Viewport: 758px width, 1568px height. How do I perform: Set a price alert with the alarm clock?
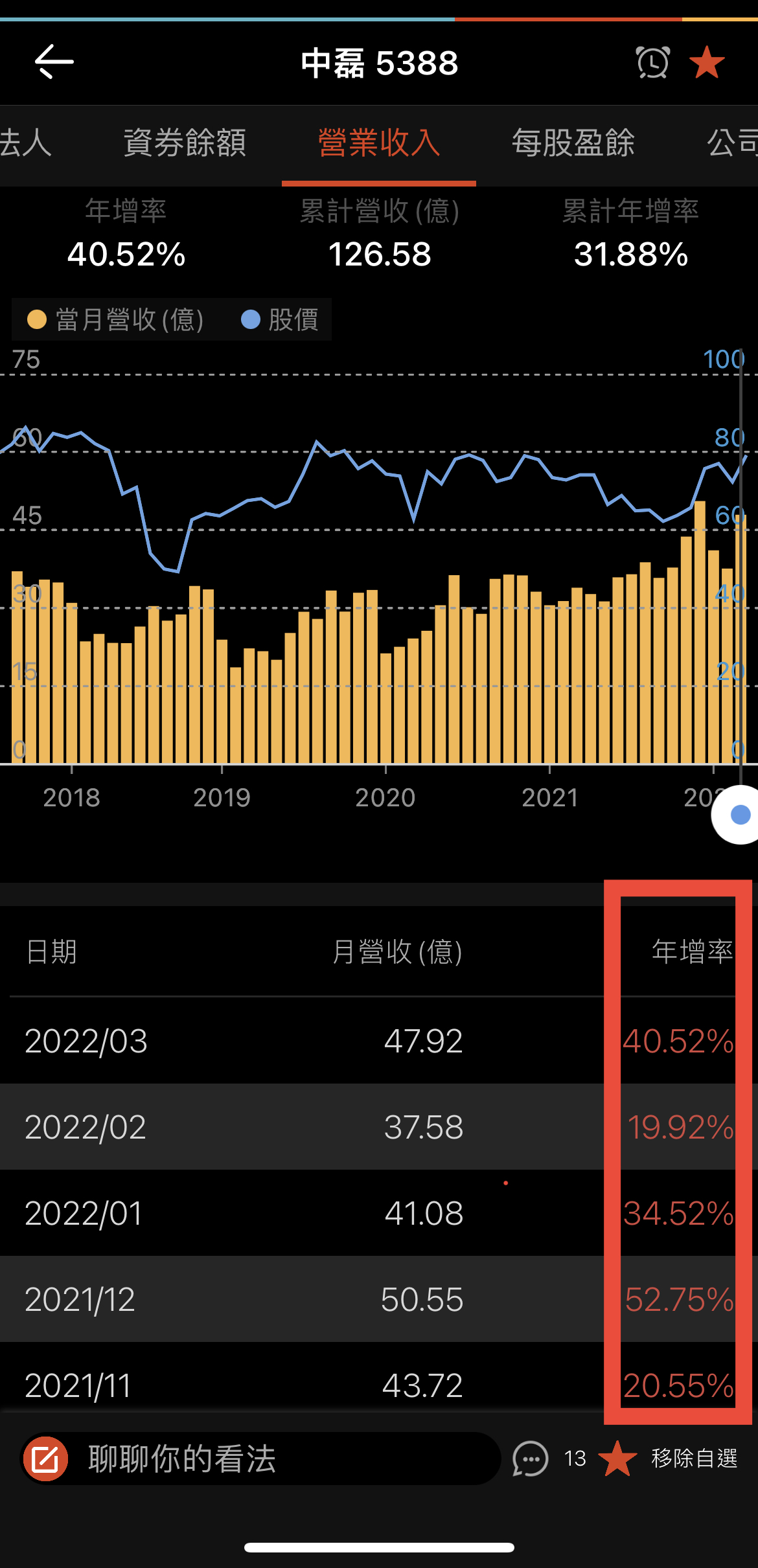(652, 63)
